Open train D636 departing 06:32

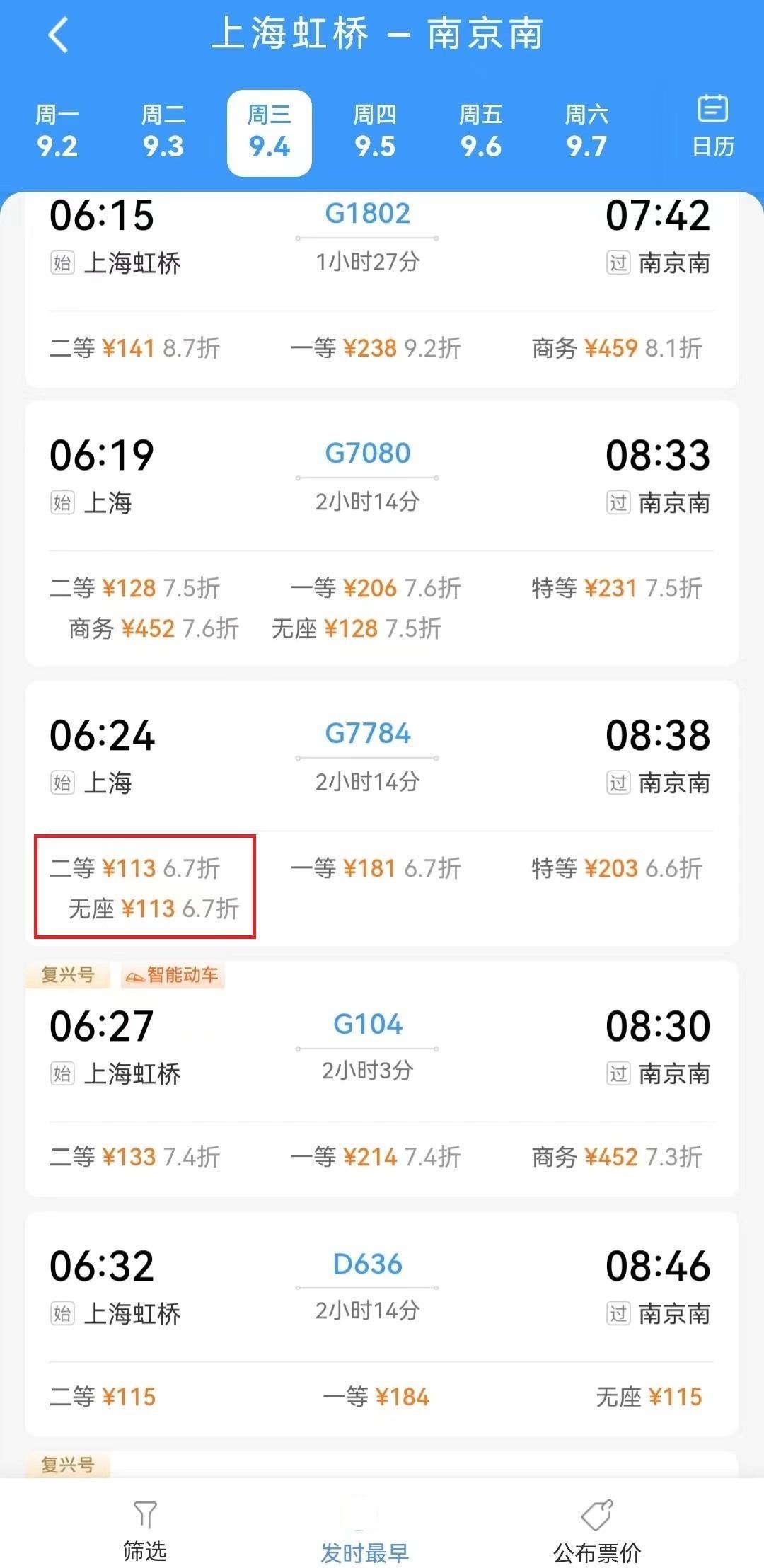(x=367, y=1285)
